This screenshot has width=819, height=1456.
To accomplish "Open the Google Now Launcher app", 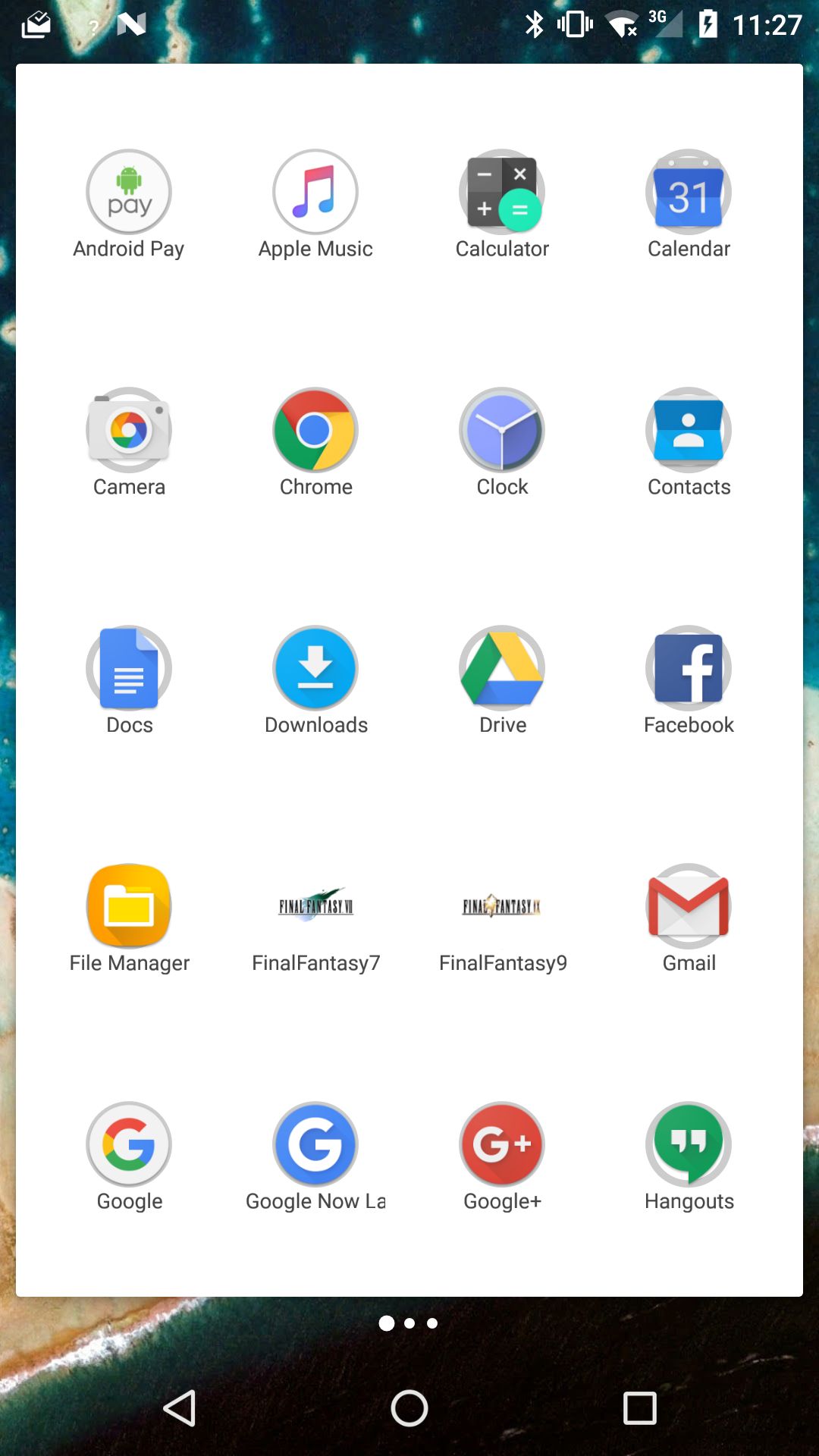I will point(315,1145).
